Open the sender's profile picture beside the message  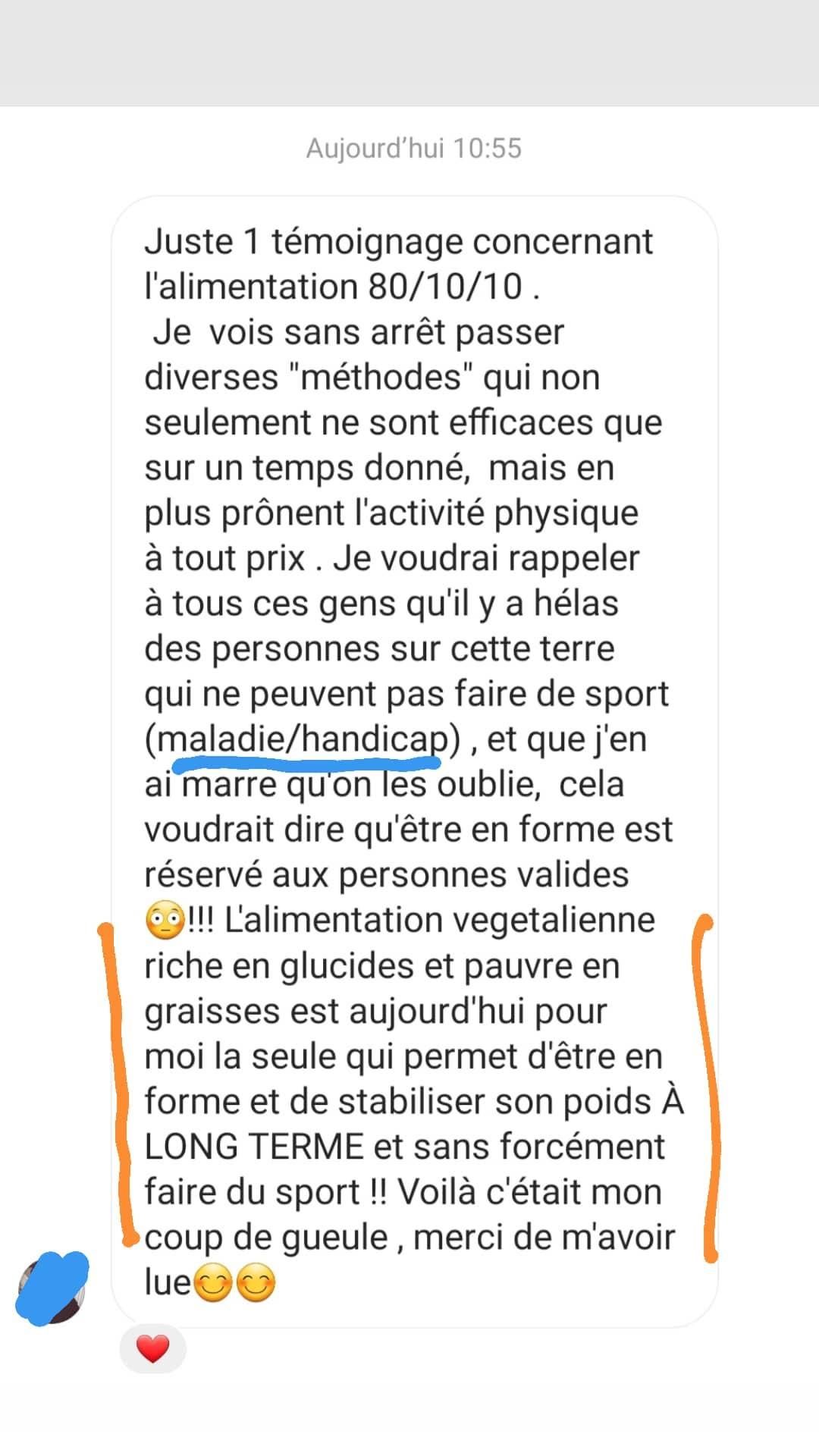tap(53, 1288)
